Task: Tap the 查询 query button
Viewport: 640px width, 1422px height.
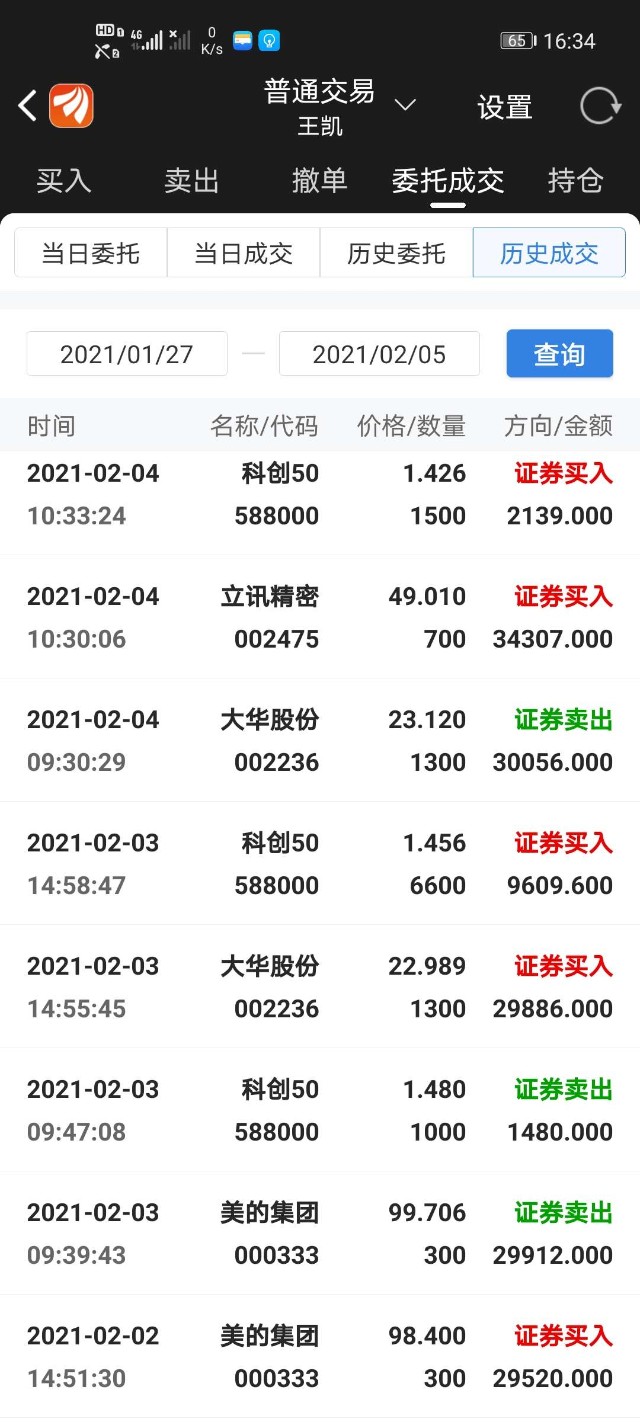Action: click(559, 354)
